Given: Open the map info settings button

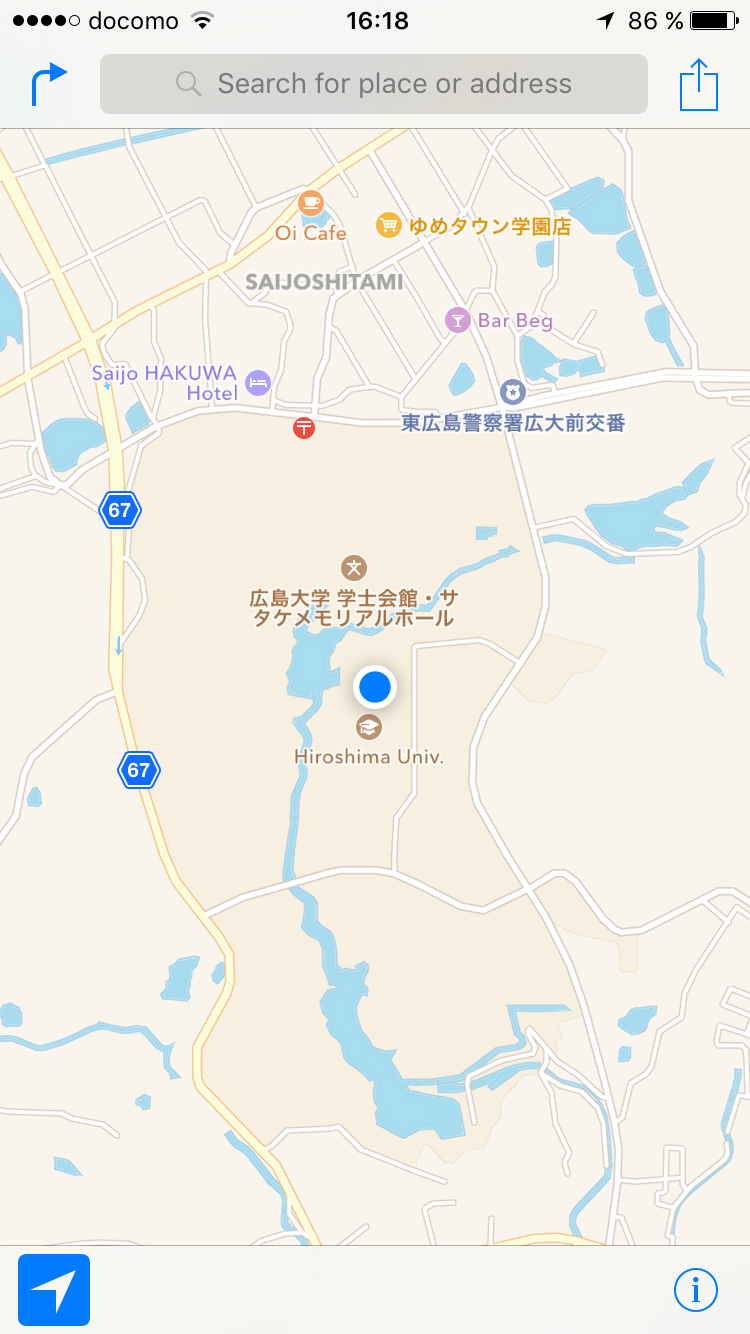Looking at the screenshot, I should 695,1290.
